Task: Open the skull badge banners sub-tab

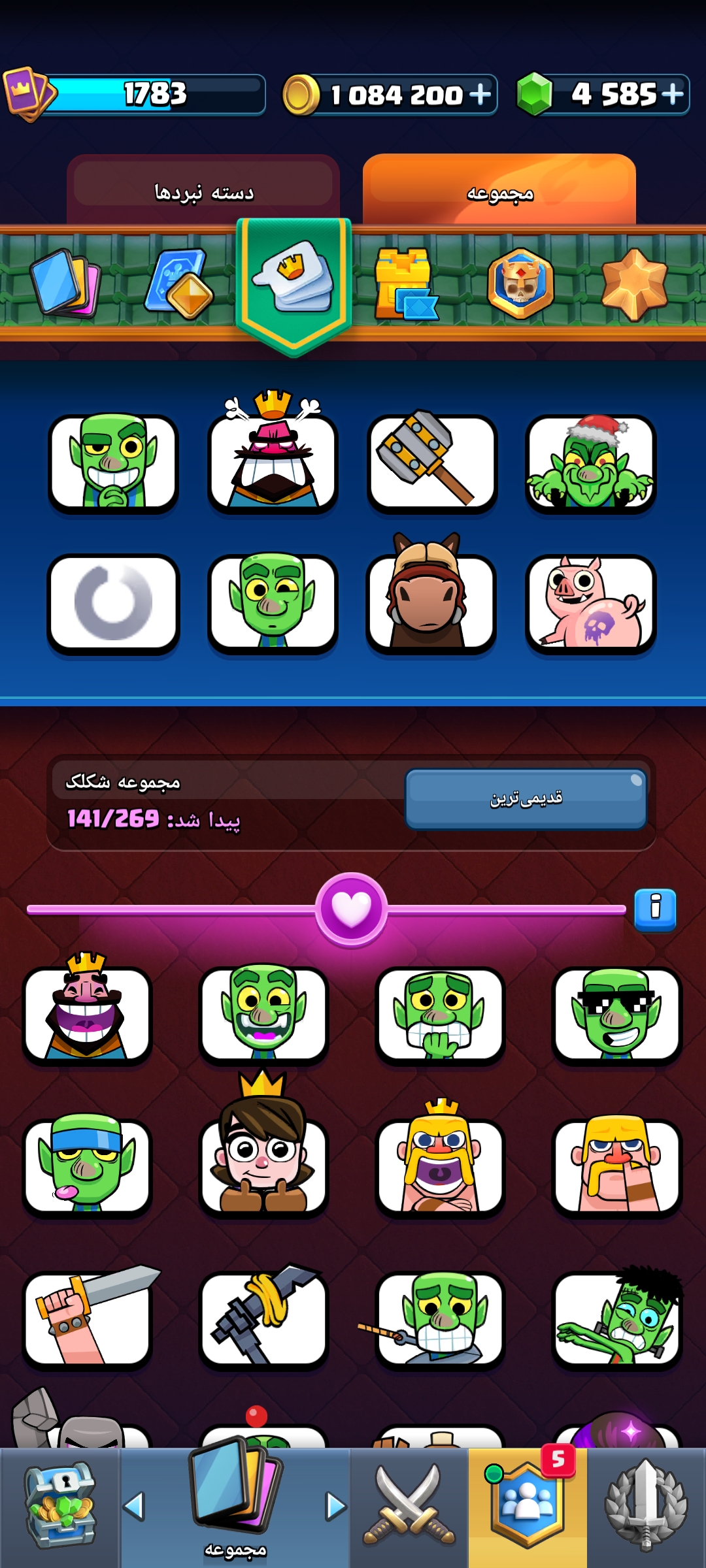Action: (520, 284)
